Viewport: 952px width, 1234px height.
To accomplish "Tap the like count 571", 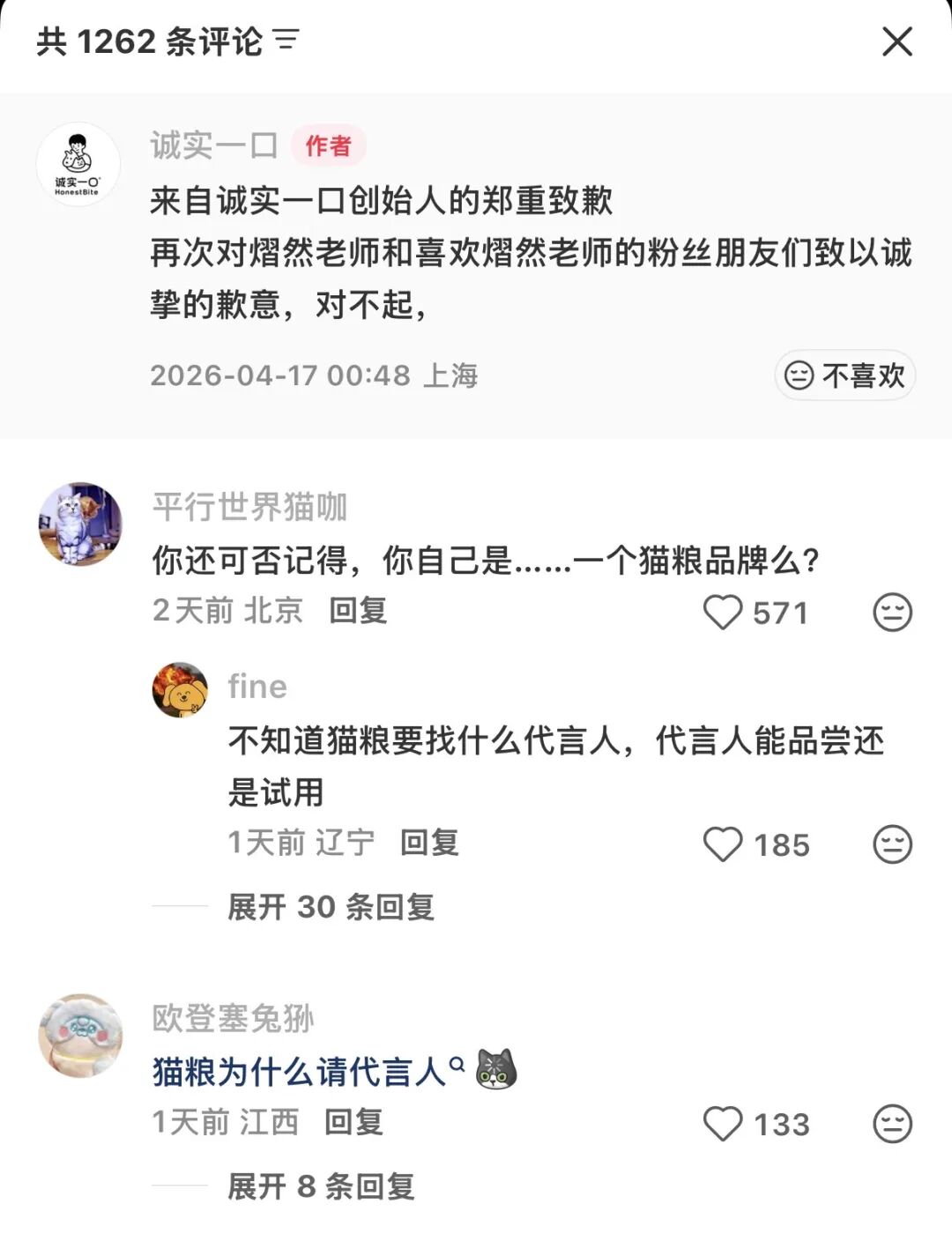I will pyautogui.click(x=779, y=612).
